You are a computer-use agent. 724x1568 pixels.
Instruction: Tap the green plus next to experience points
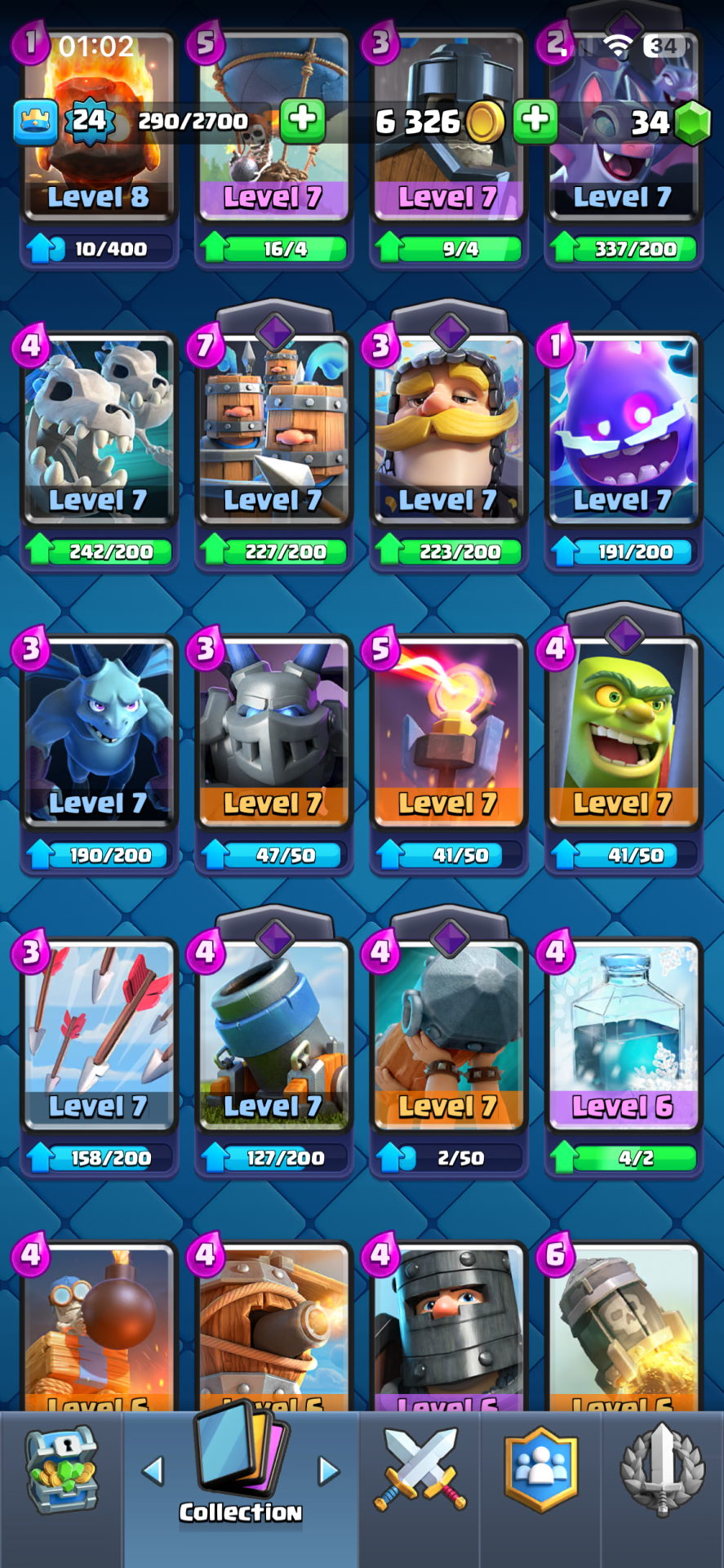pyautogui.click(x=302, y=120)
